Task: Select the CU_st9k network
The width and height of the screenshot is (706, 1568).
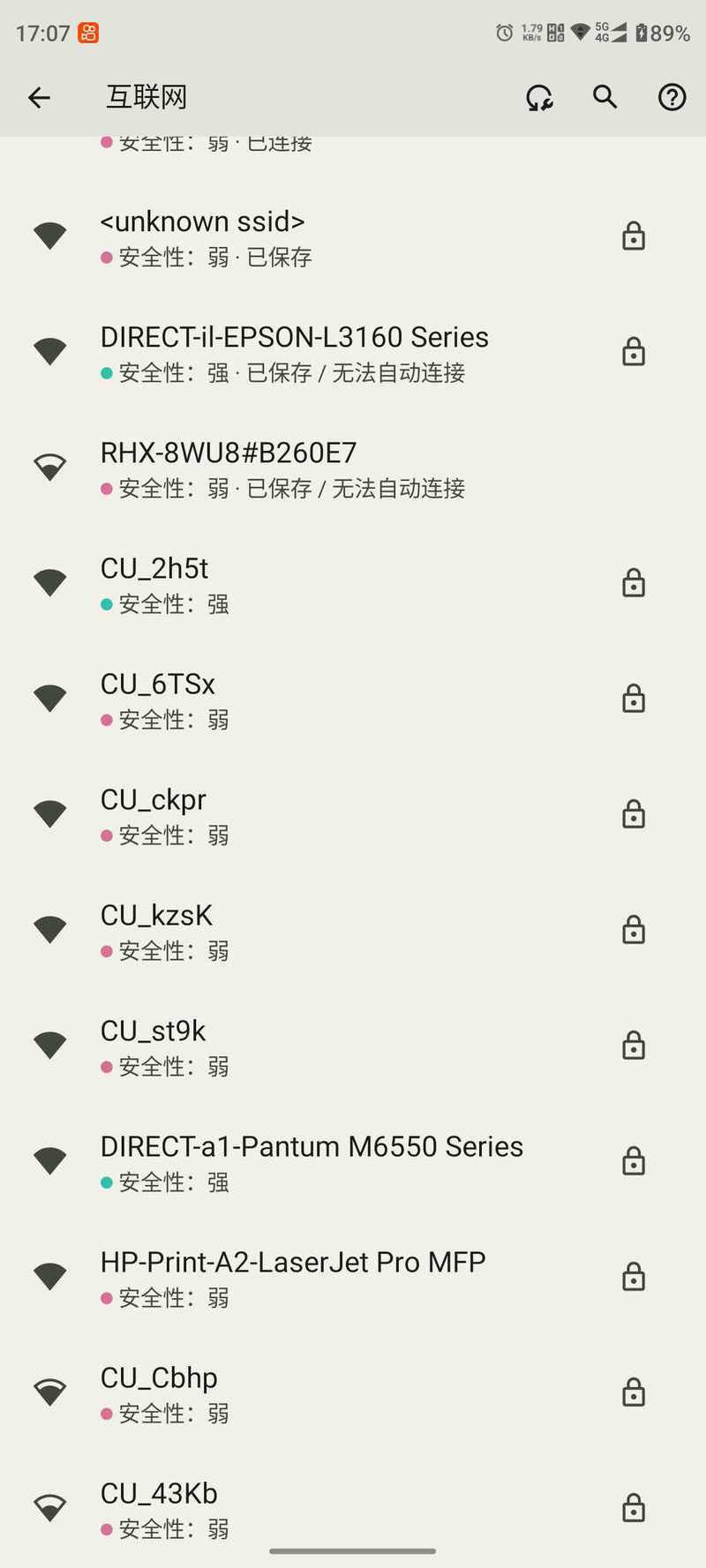Action: pyautogui.click(x=353, y=1047)
